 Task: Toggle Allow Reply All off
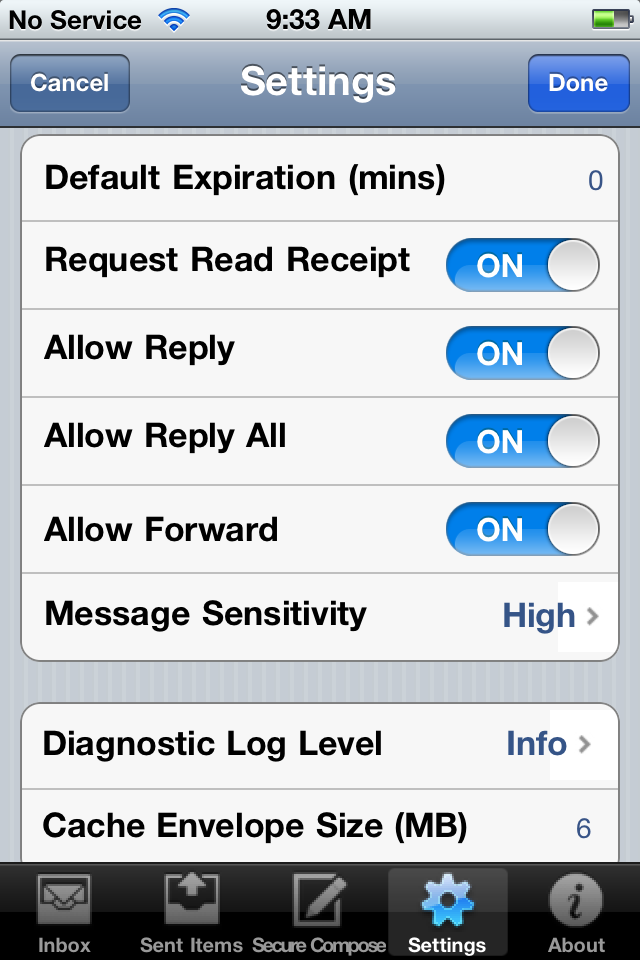[522, 442]
